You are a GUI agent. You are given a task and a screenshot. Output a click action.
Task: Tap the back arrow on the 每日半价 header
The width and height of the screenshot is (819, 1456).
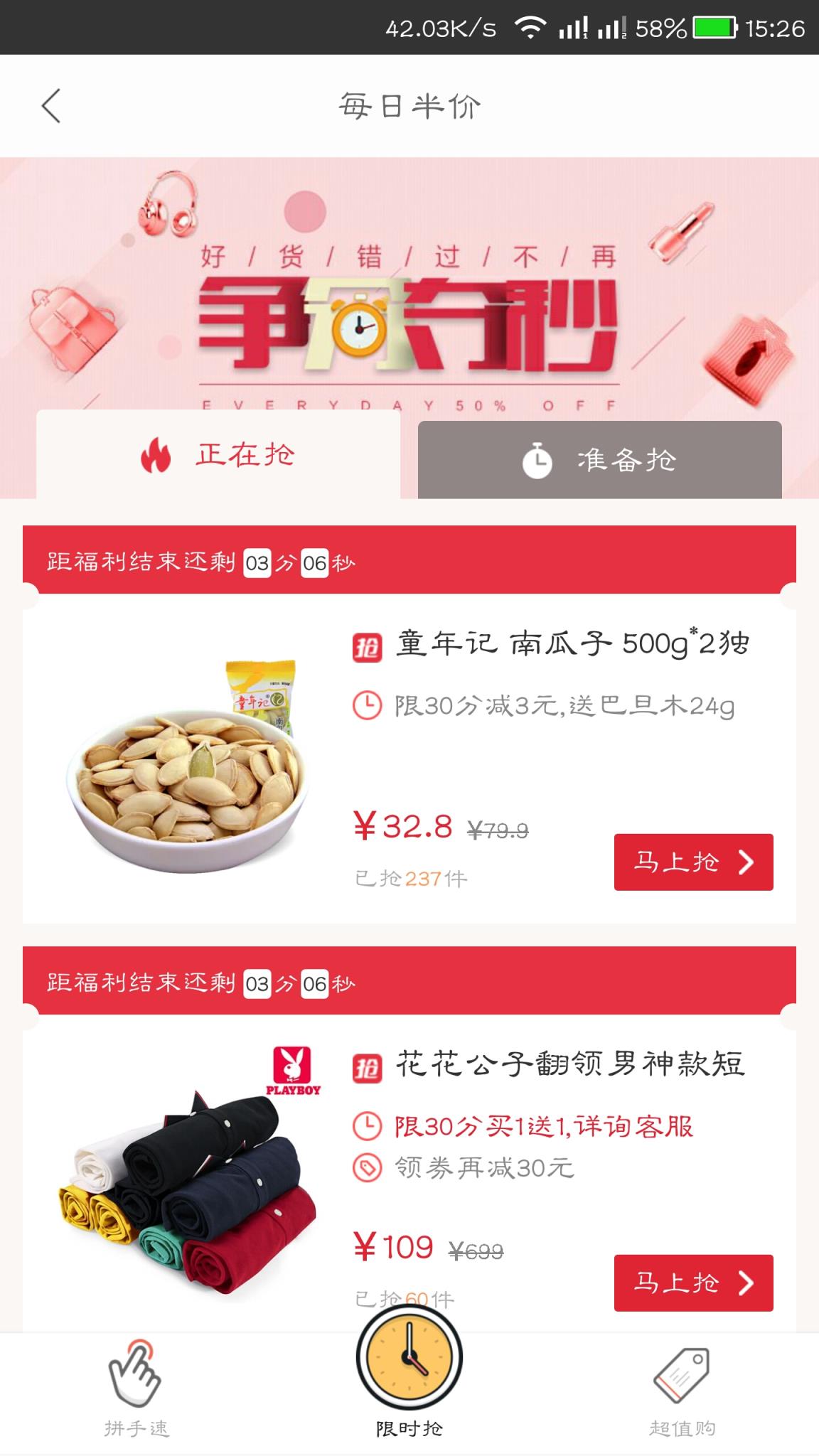pos(48,104)
